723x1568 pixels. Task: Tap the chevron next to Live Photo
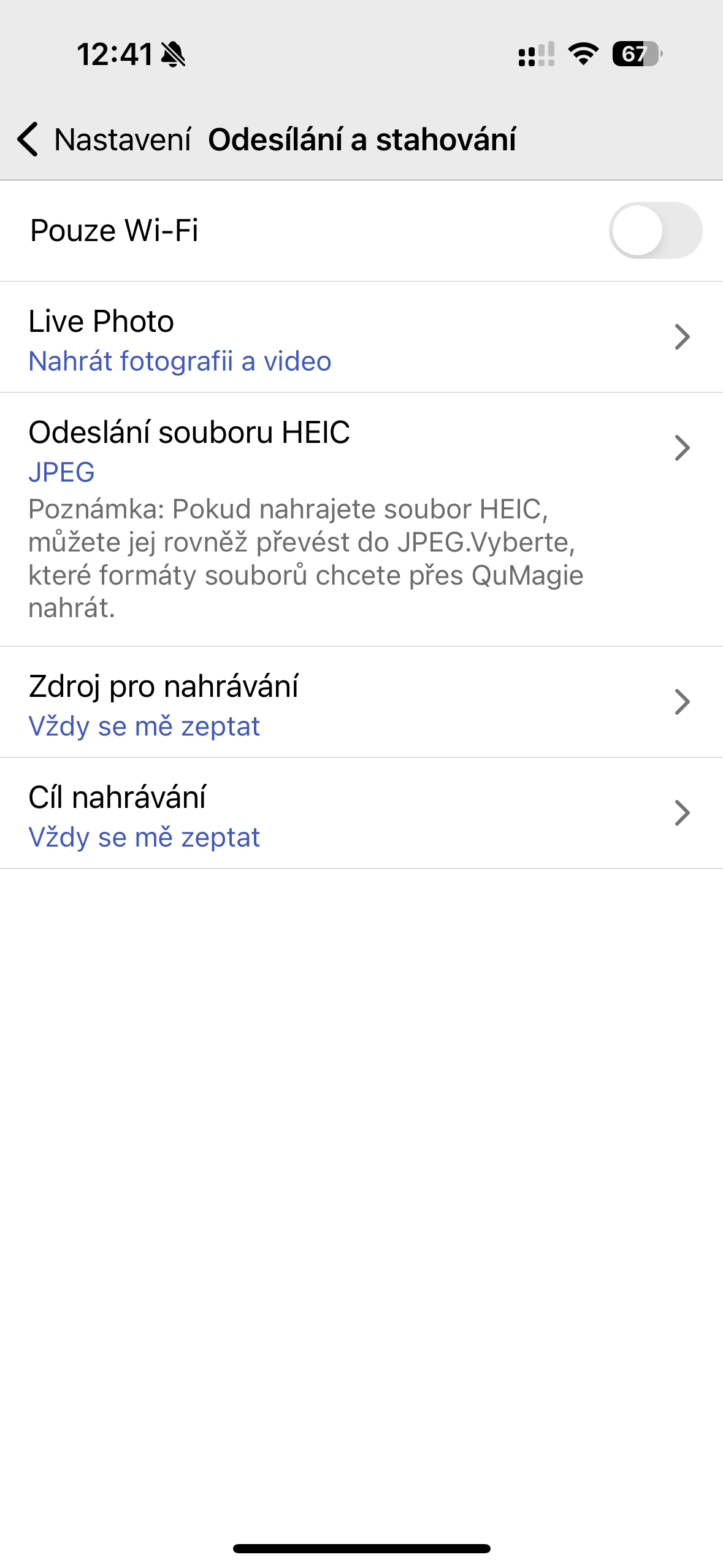click(683, 337)
